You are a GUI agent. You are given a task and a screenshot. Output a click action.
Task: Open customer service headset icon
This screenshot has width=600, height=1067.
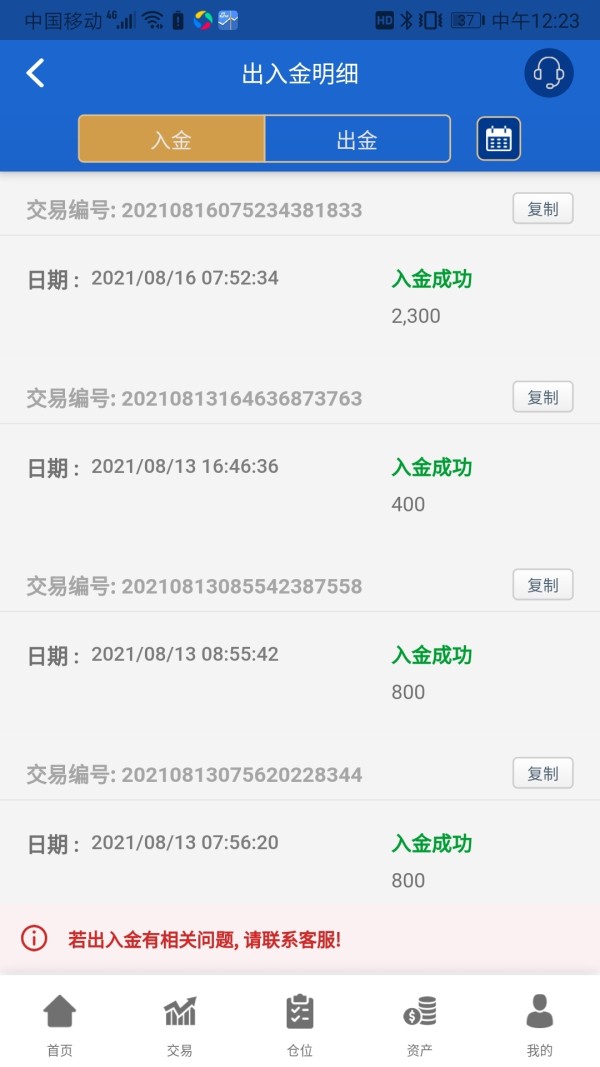549,72
